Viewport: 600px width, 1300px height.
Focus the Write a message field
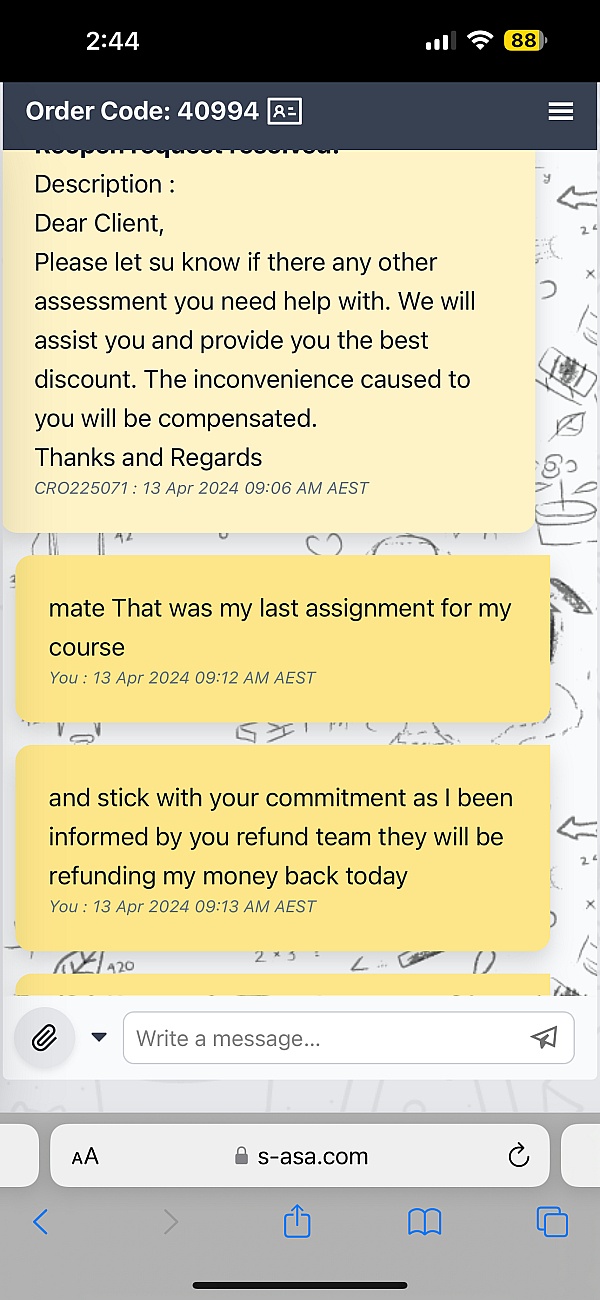[320, 1038]
